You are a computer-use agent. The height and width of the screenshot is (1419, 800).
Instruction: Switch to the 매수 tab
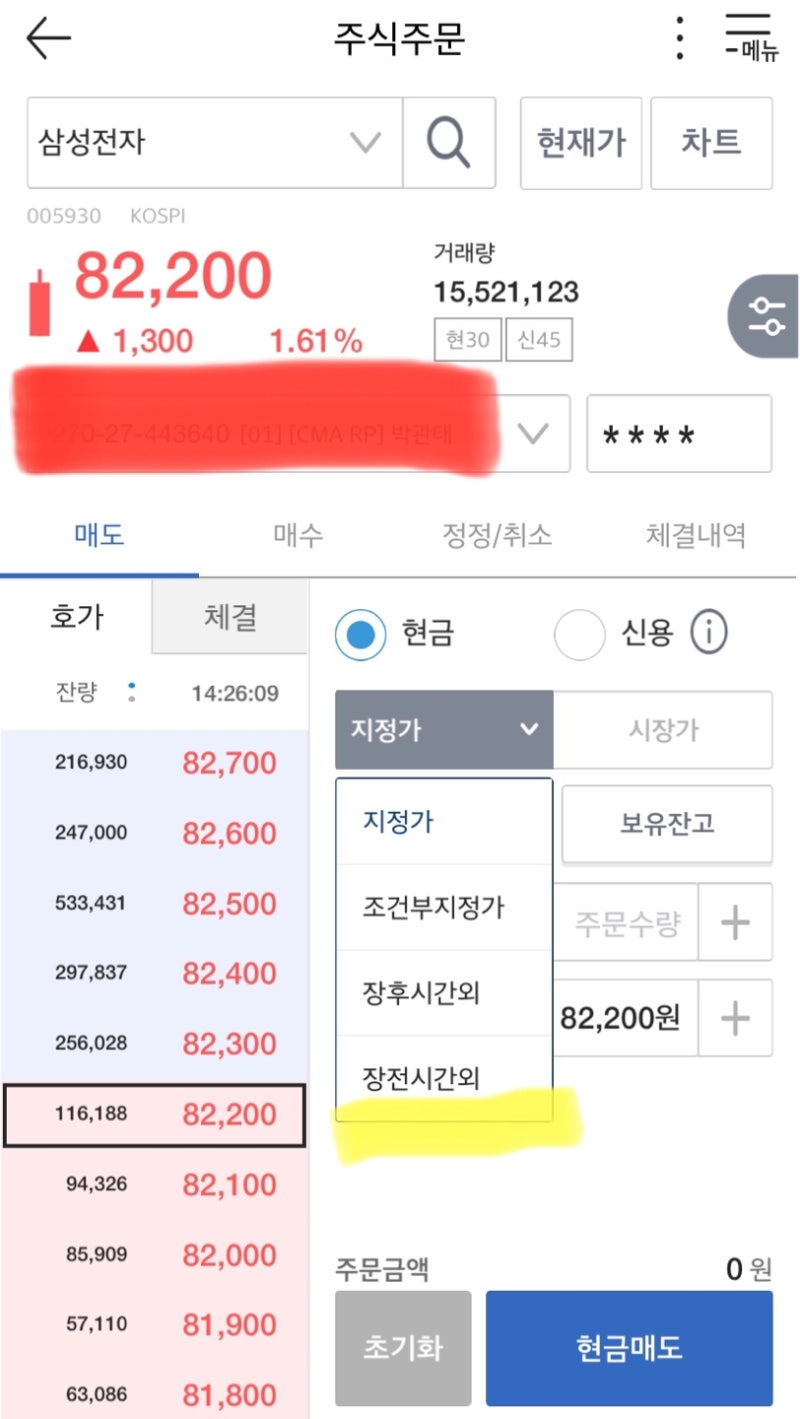(298, 535)
